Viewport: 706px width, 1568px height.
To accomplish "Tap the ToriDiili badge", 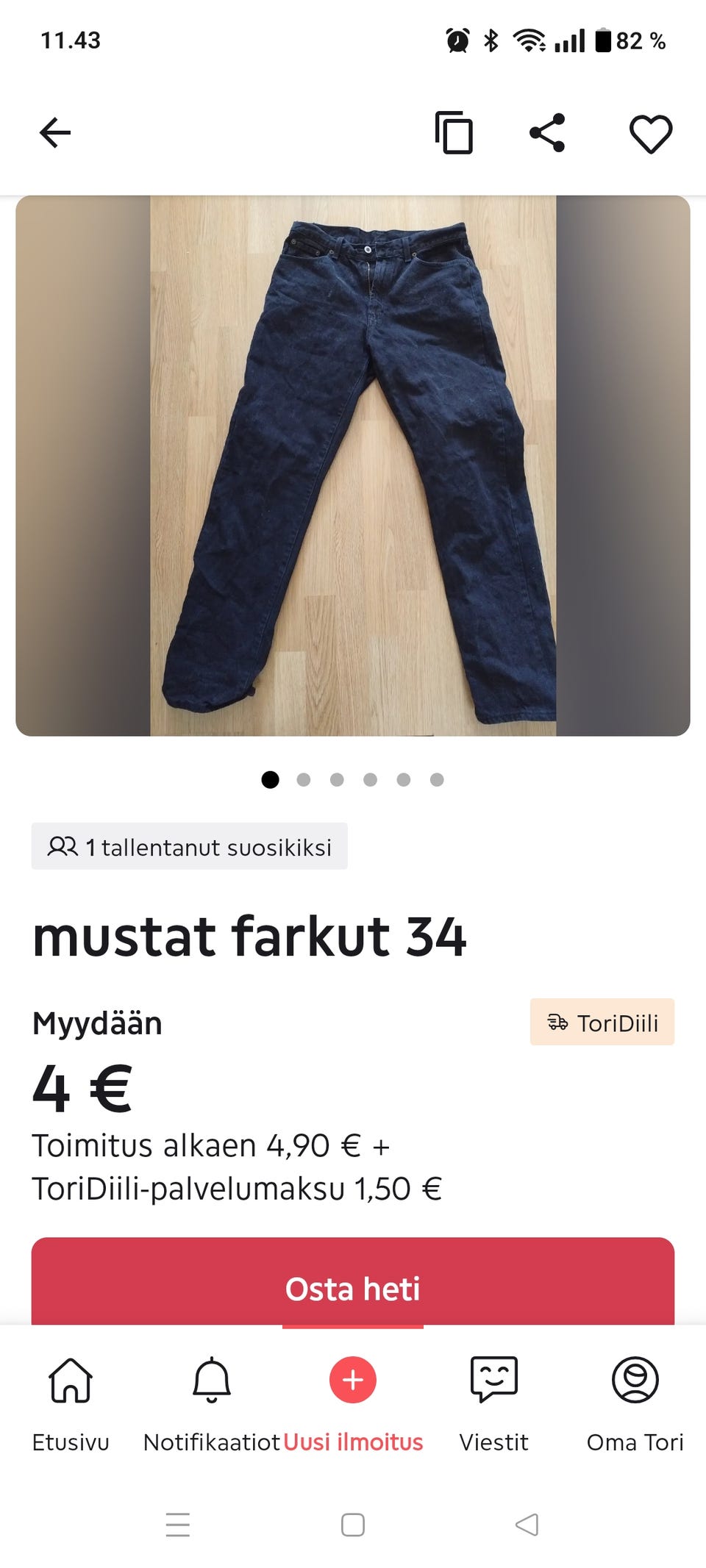I will [602, 1022].
